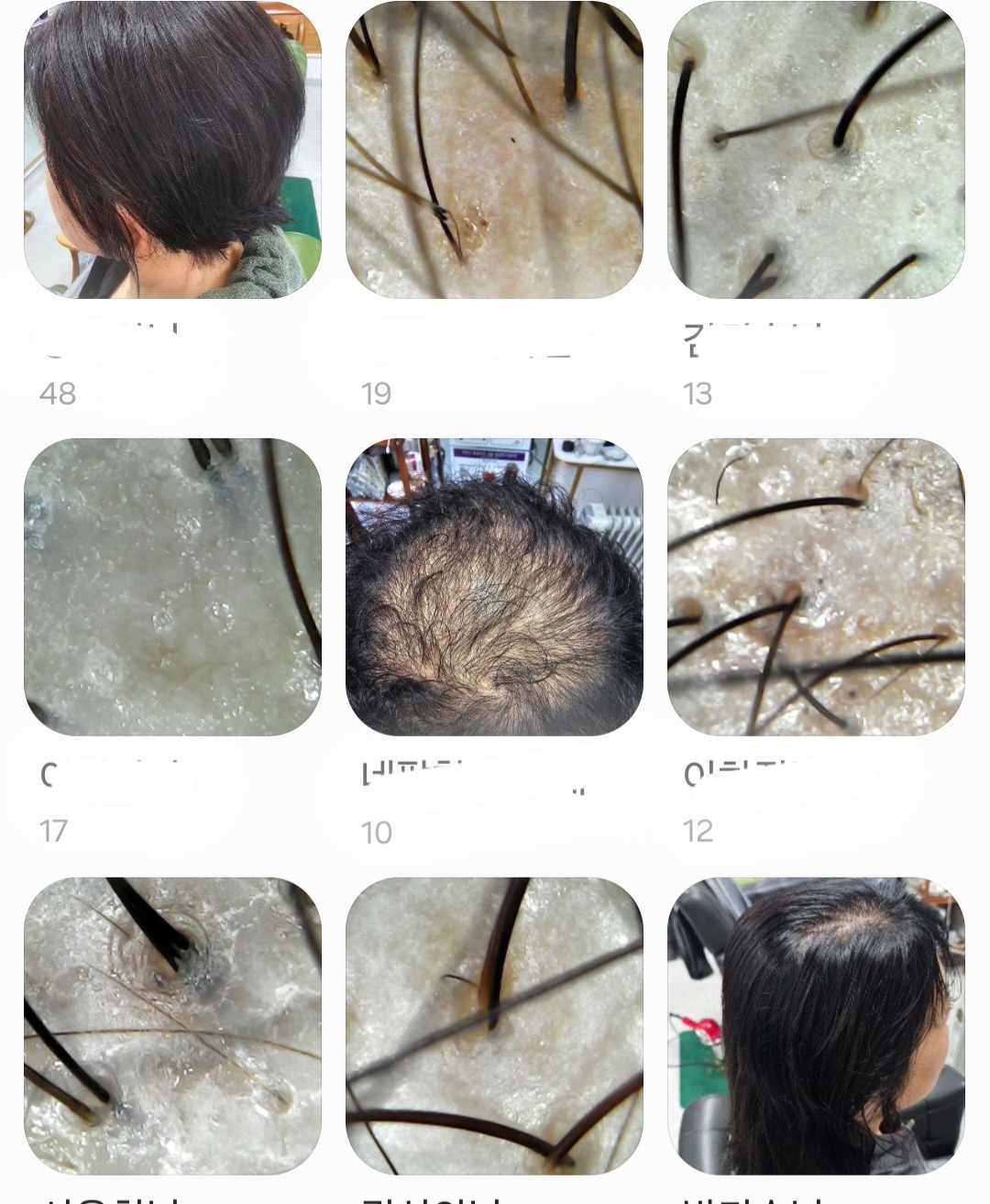View the album with 17 photos

tap(172, 587)
